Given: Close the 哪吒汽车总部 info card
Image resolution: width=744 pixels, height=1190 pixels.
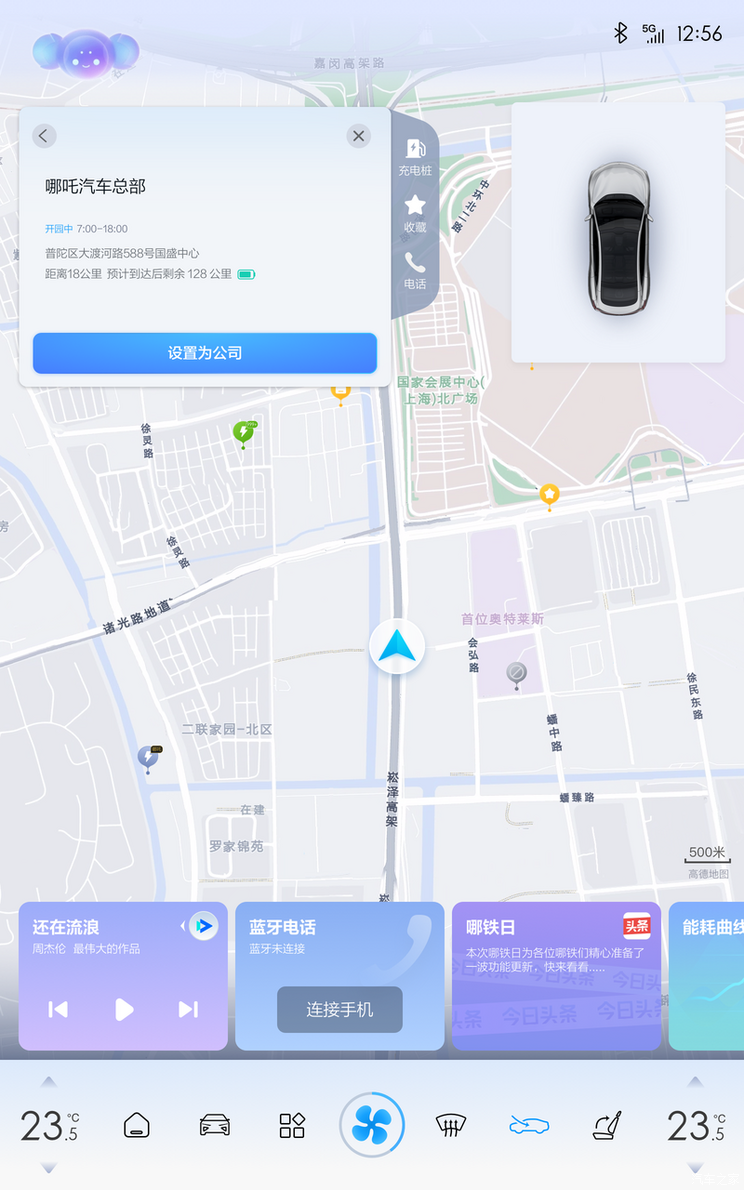Looking at the screenshot, I should point(358,136).
